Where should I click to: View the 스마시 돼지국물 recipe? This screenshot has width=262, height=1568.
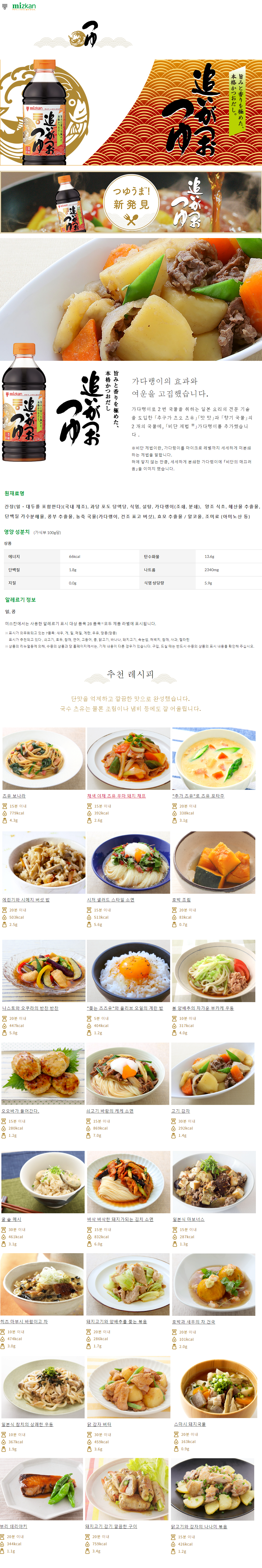[190, 1424]
